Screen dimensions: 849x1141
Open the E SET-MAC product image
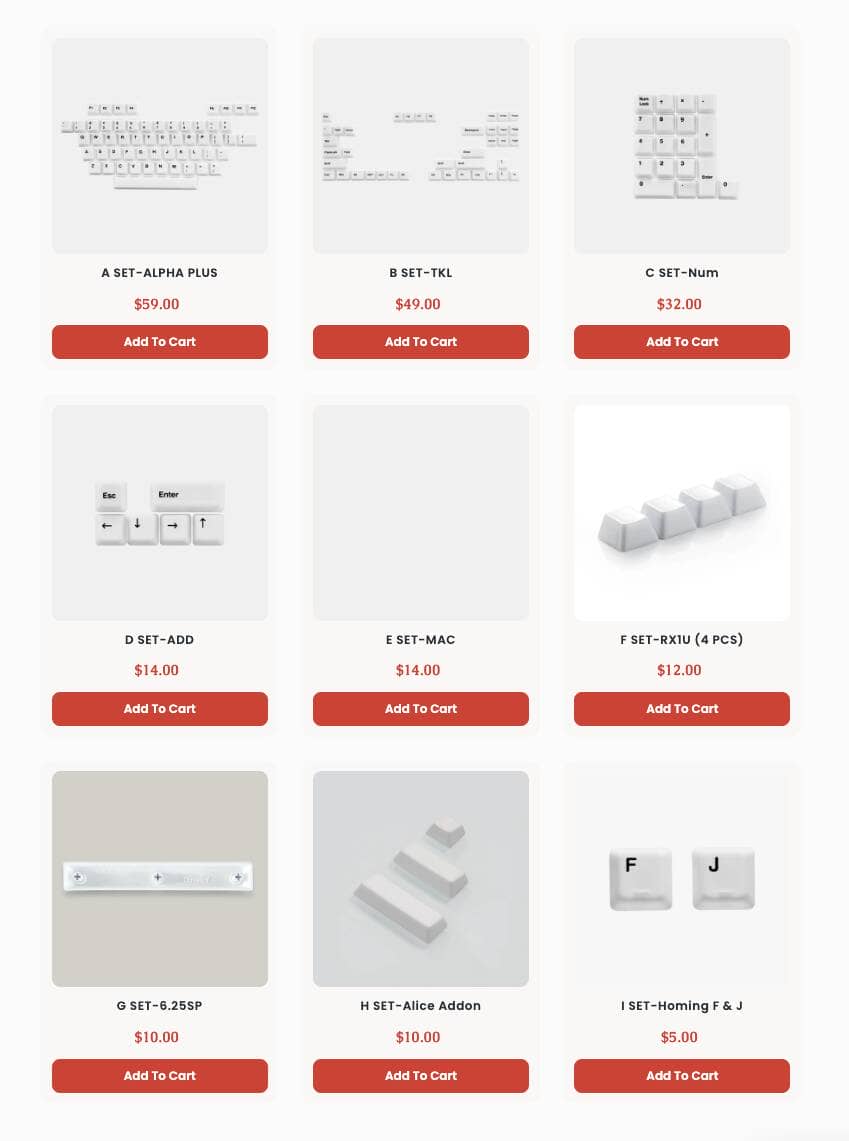point(421,513)
